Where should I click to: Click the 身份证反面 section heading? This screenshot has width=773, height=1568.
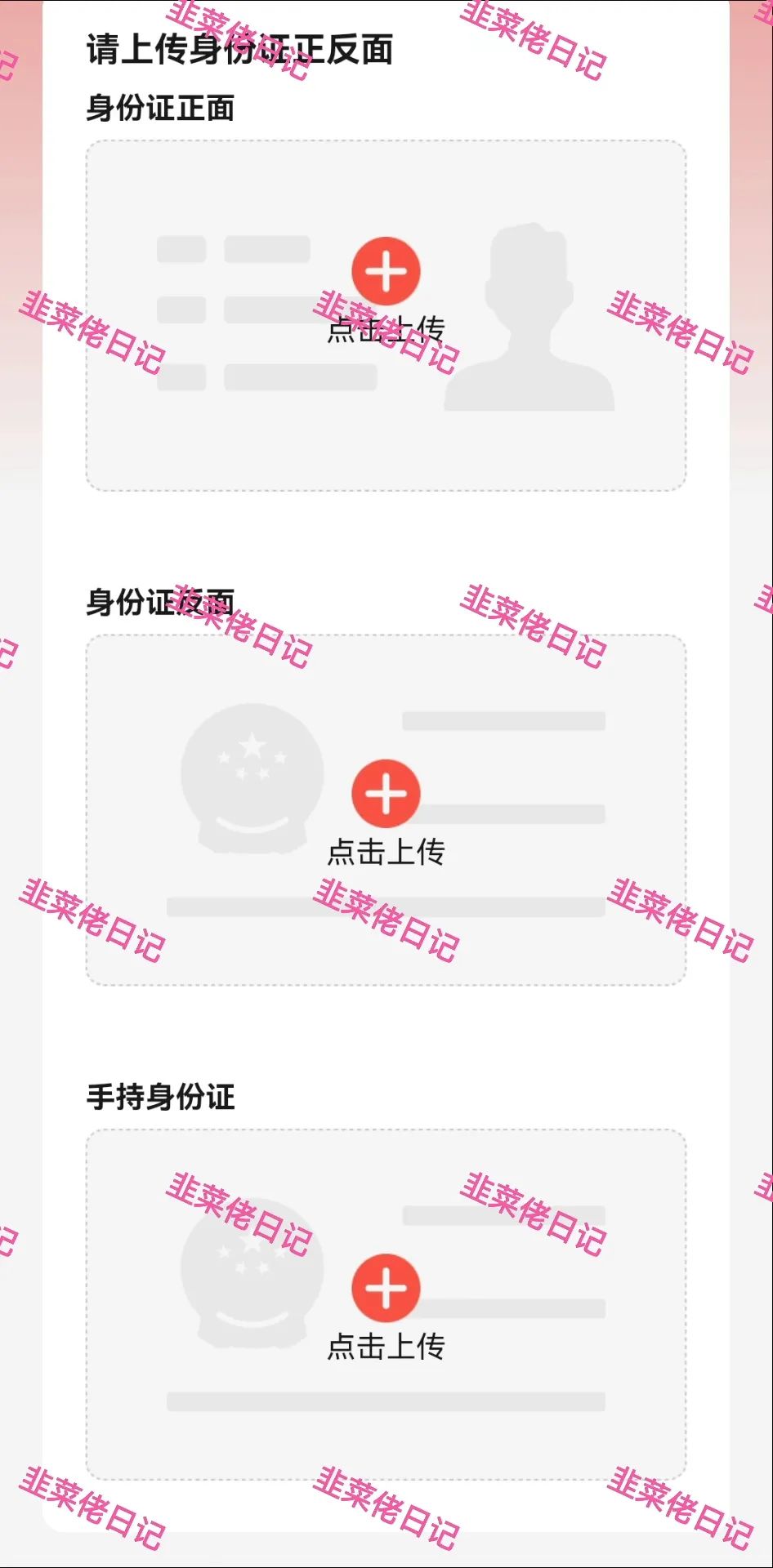pos(161,598)
